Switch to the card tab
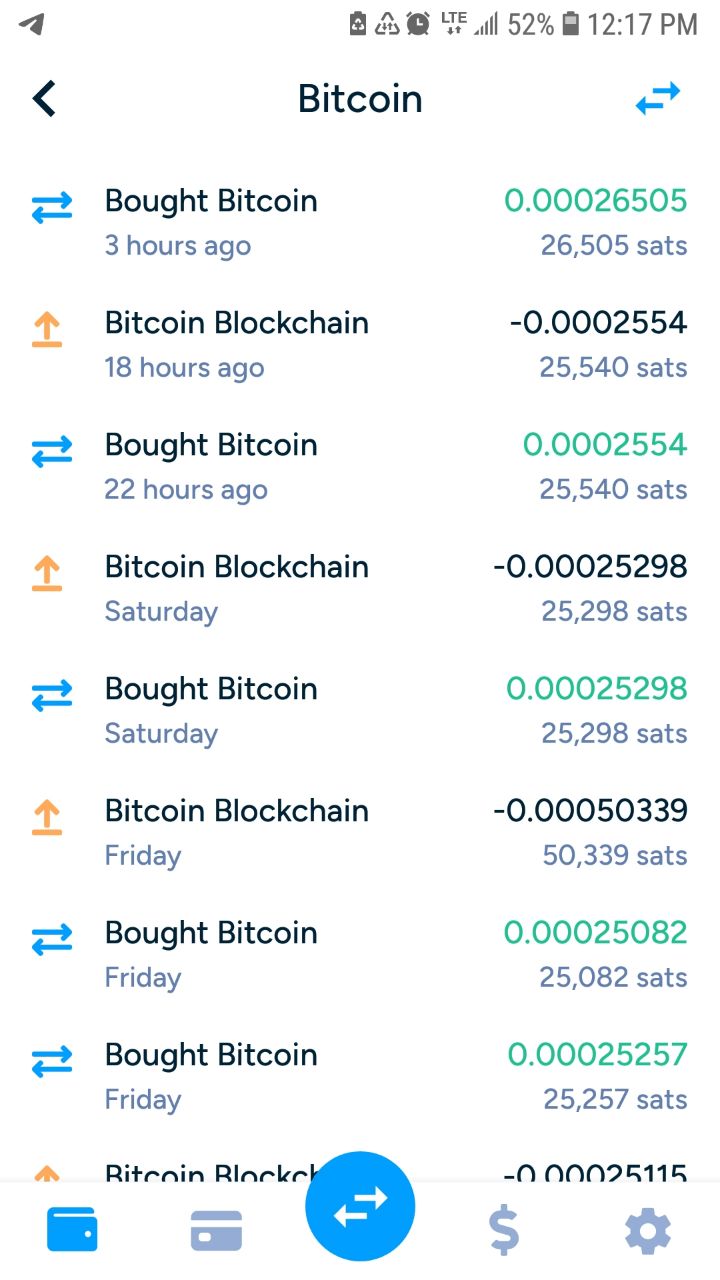The height and width of the screenshot is (1280, 720). (x=216, y=1231)
